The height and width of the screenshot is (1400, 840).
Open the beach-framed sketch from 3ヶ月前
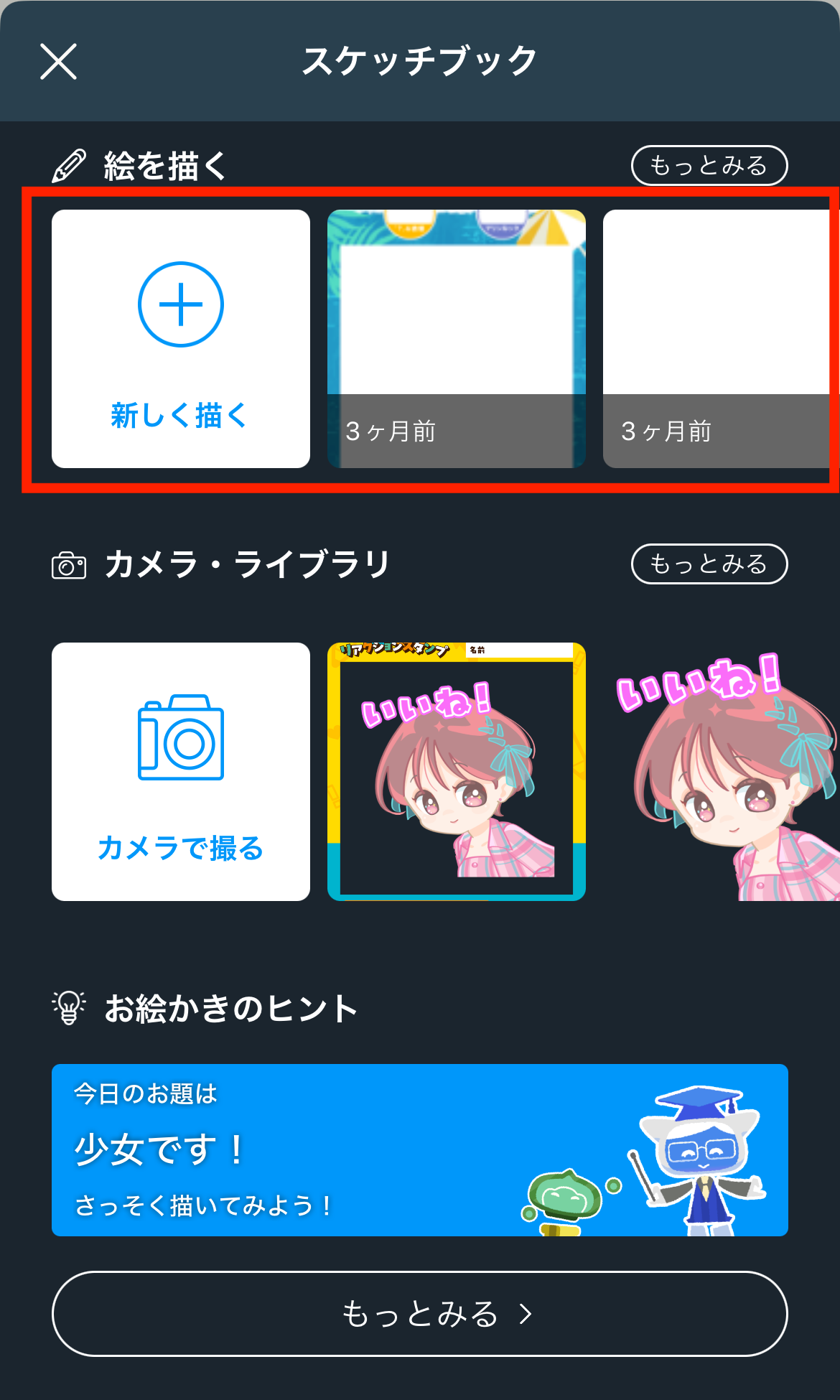(x=456, y=339)
